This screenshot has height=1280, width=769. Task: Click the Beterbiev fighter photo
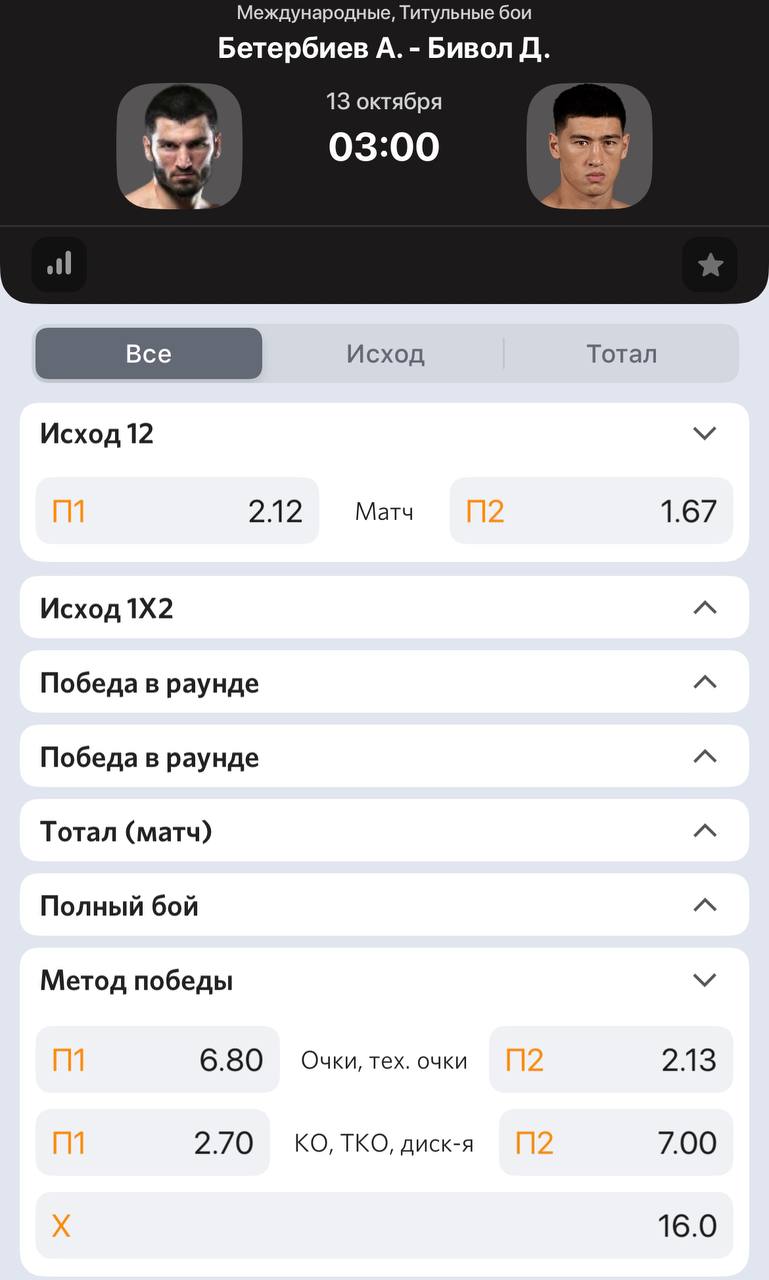(x=180, y=145)
